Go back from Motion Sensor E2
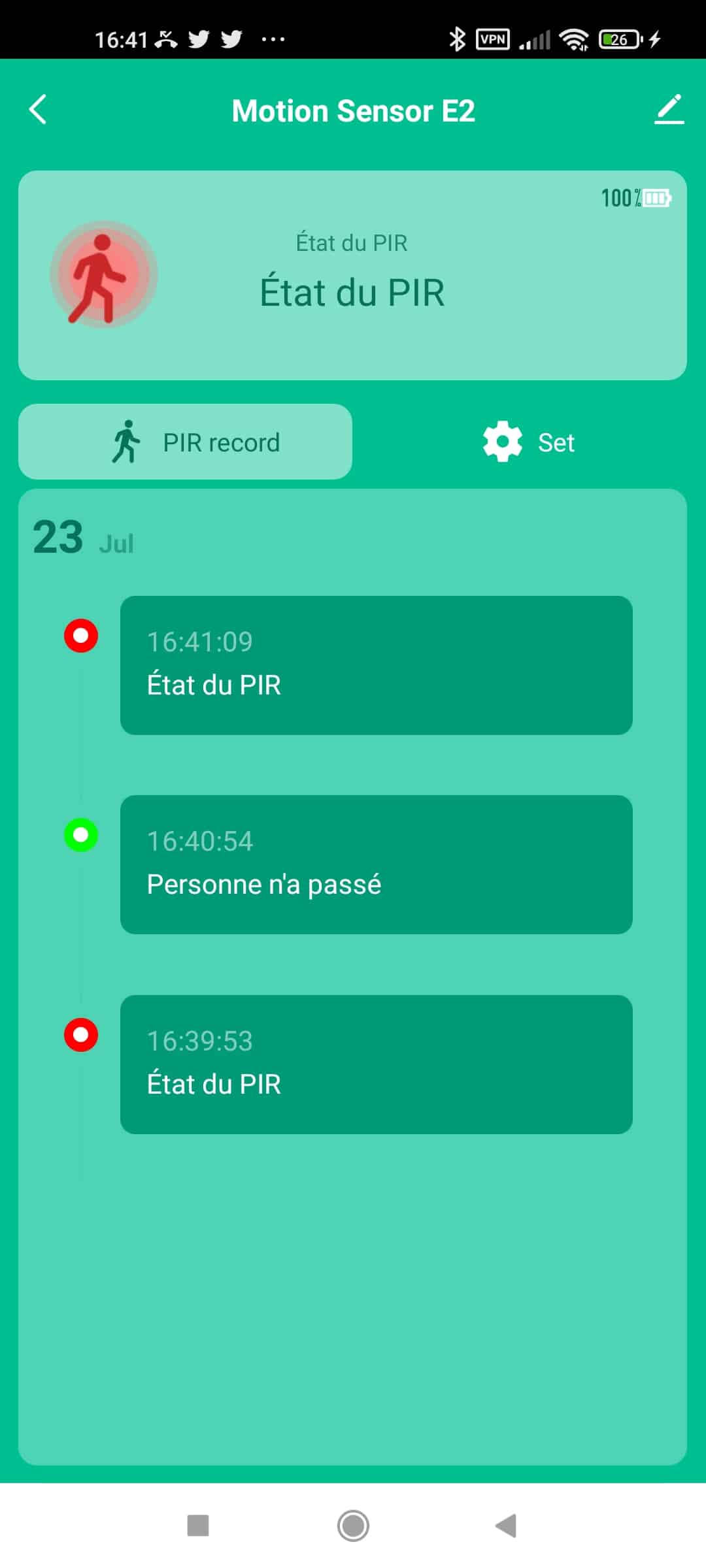Image resolution: width=706 pixels, height=1568 pixels. [38, 109]
